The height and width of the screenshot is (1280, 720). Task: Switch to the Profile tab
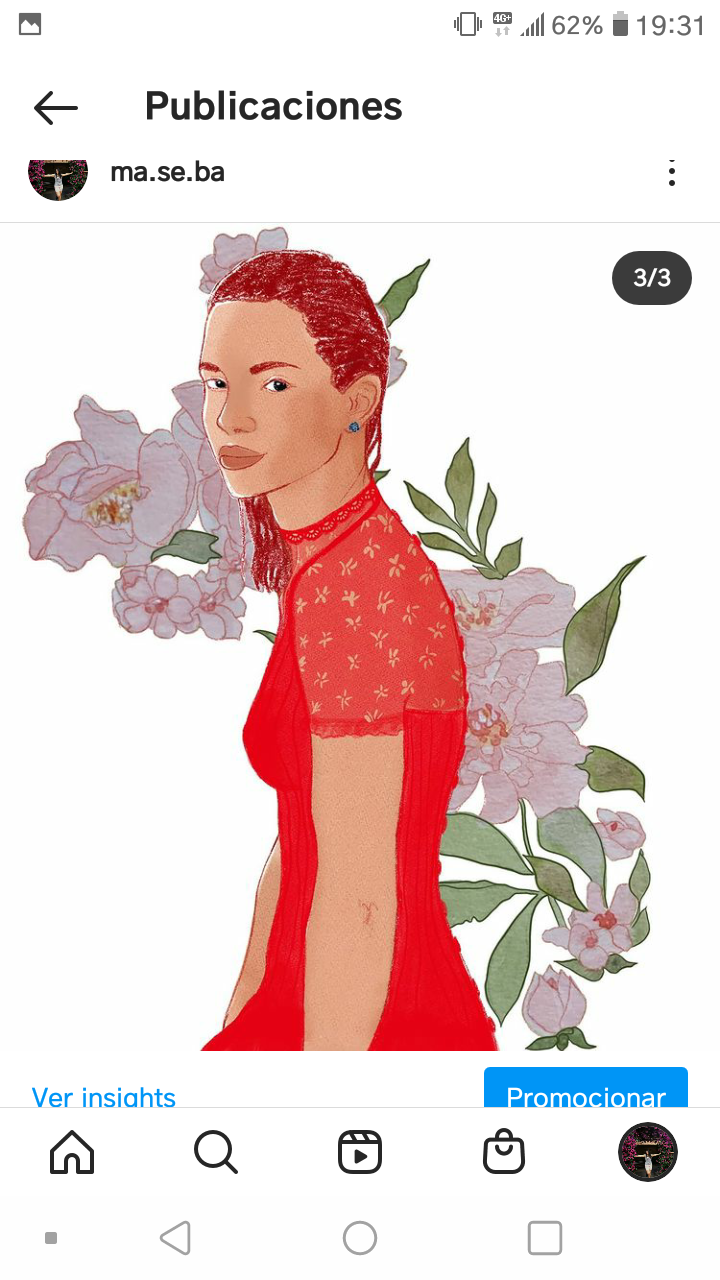click(648, 1152)
